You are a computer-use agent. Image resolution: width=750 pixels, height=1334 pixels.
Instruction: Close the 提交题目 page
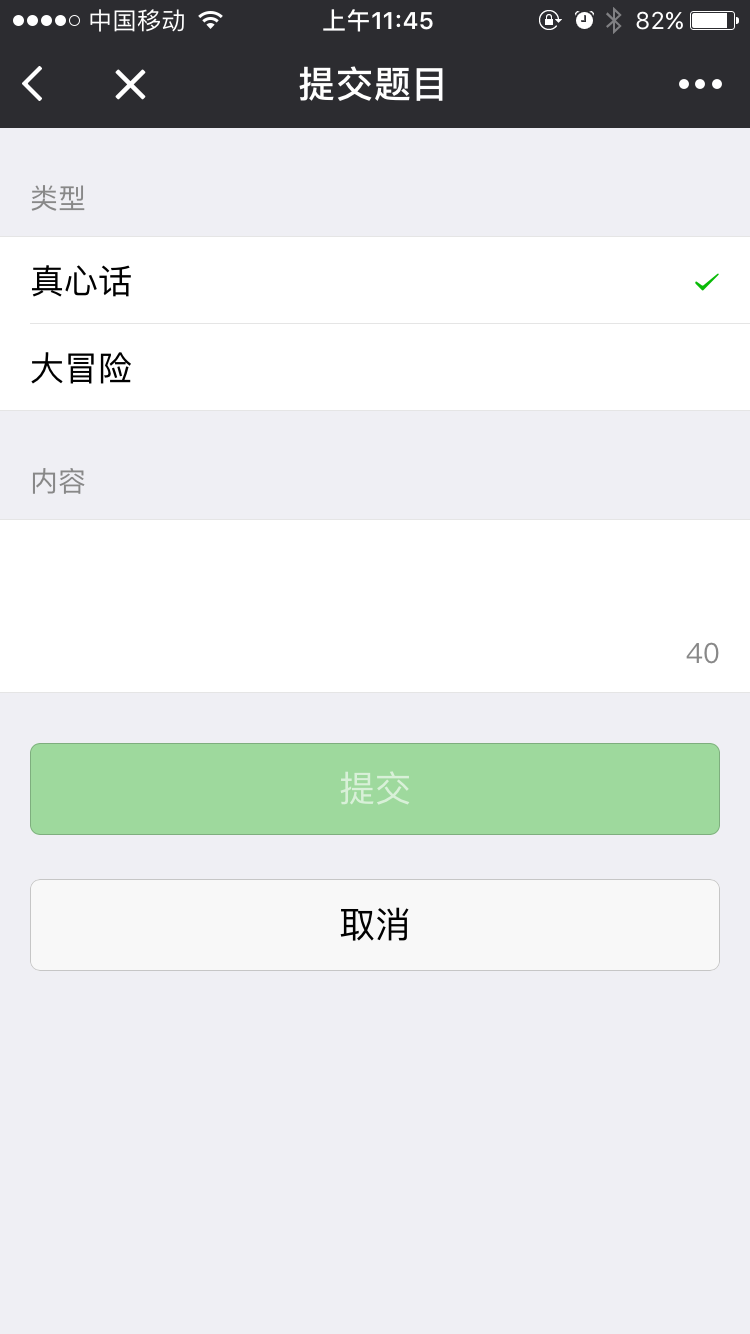pos(130,84)
